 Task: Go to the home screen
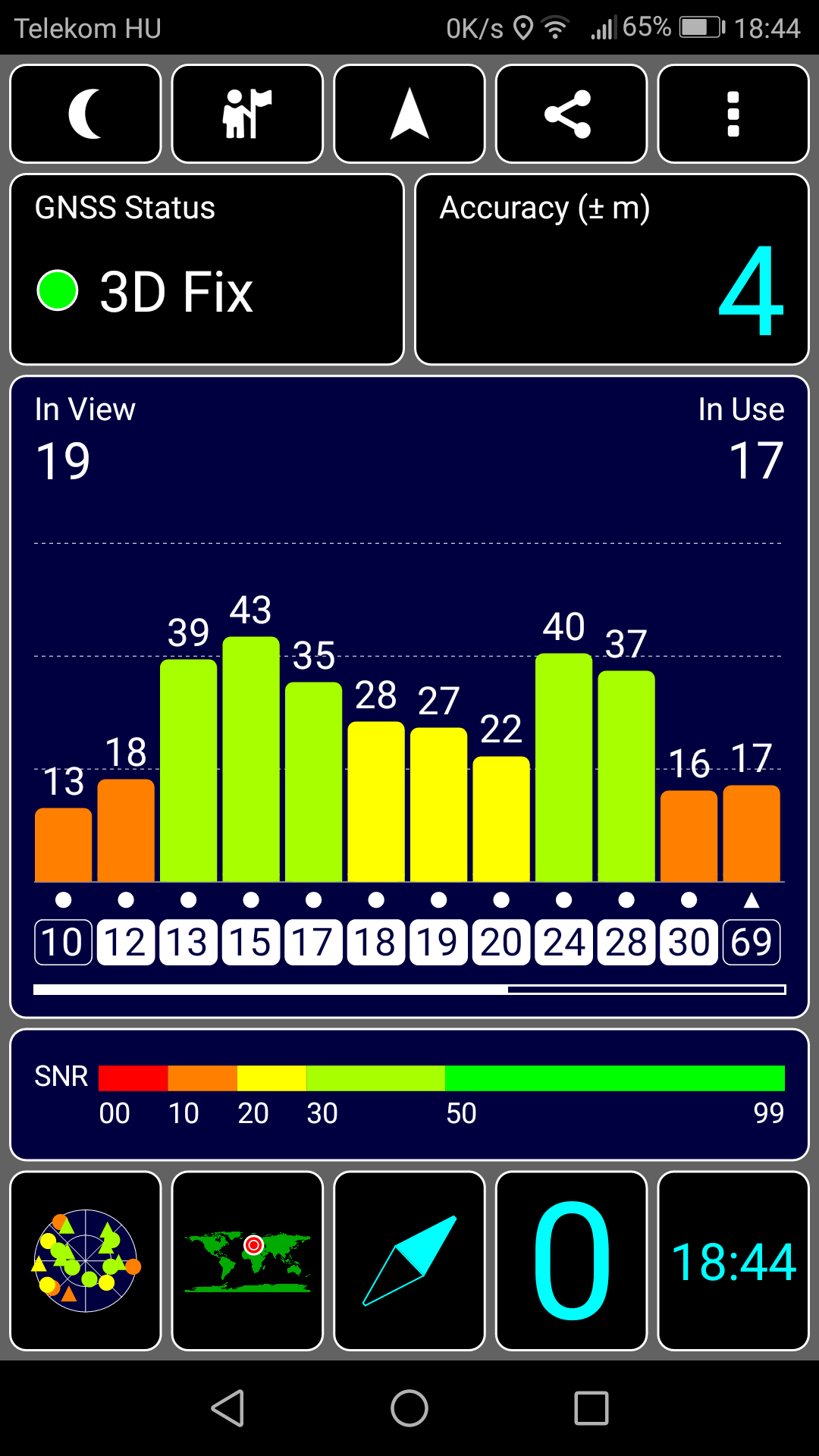(409, 1409)
